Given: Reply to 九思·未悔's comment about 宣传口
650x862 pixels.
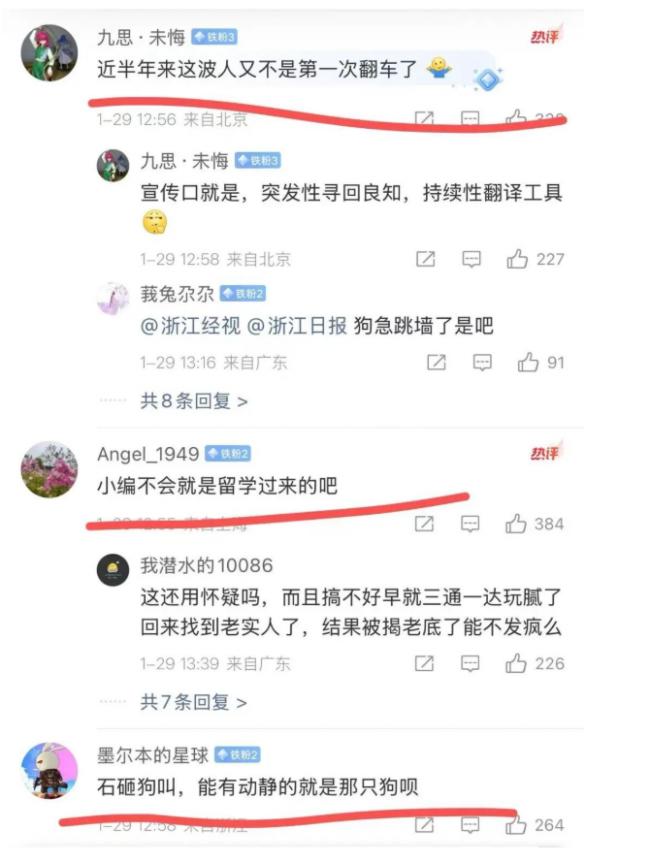Looking at the screenshot, I should coord(472,259).
